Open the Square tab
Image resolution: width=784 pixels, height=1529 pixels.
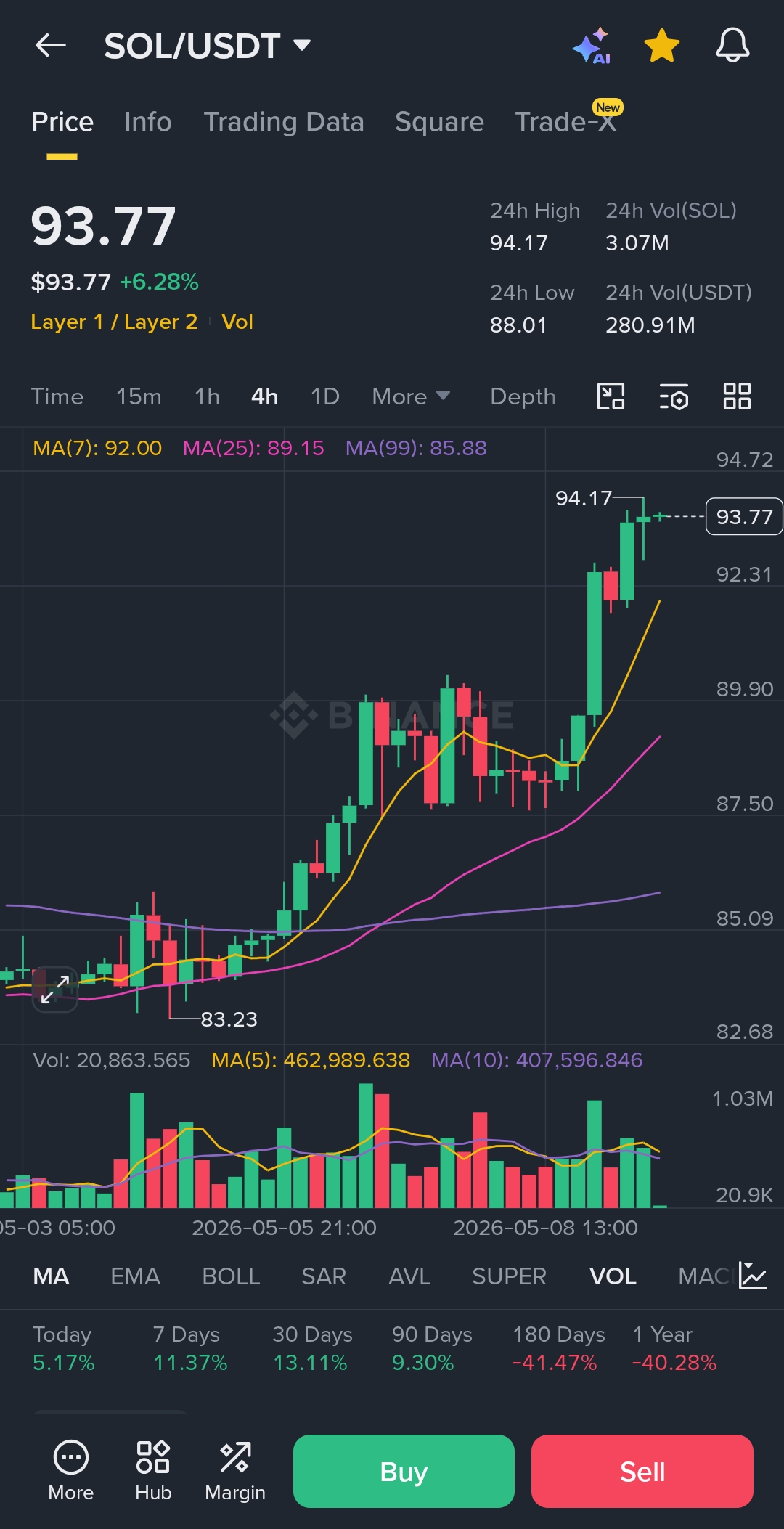coord(439,122)
